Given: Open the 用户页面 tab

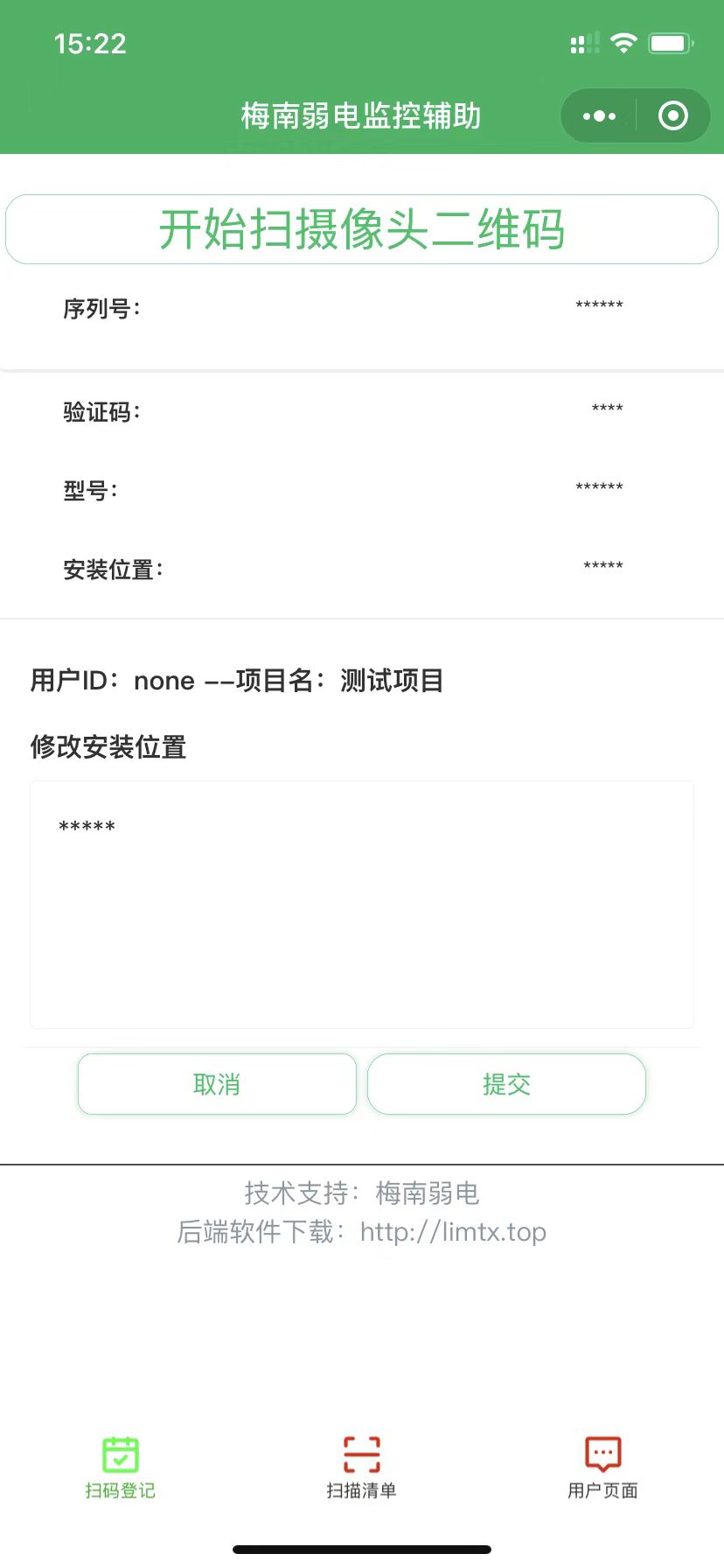Looking at the screenshot, I should pos(602,1467).
